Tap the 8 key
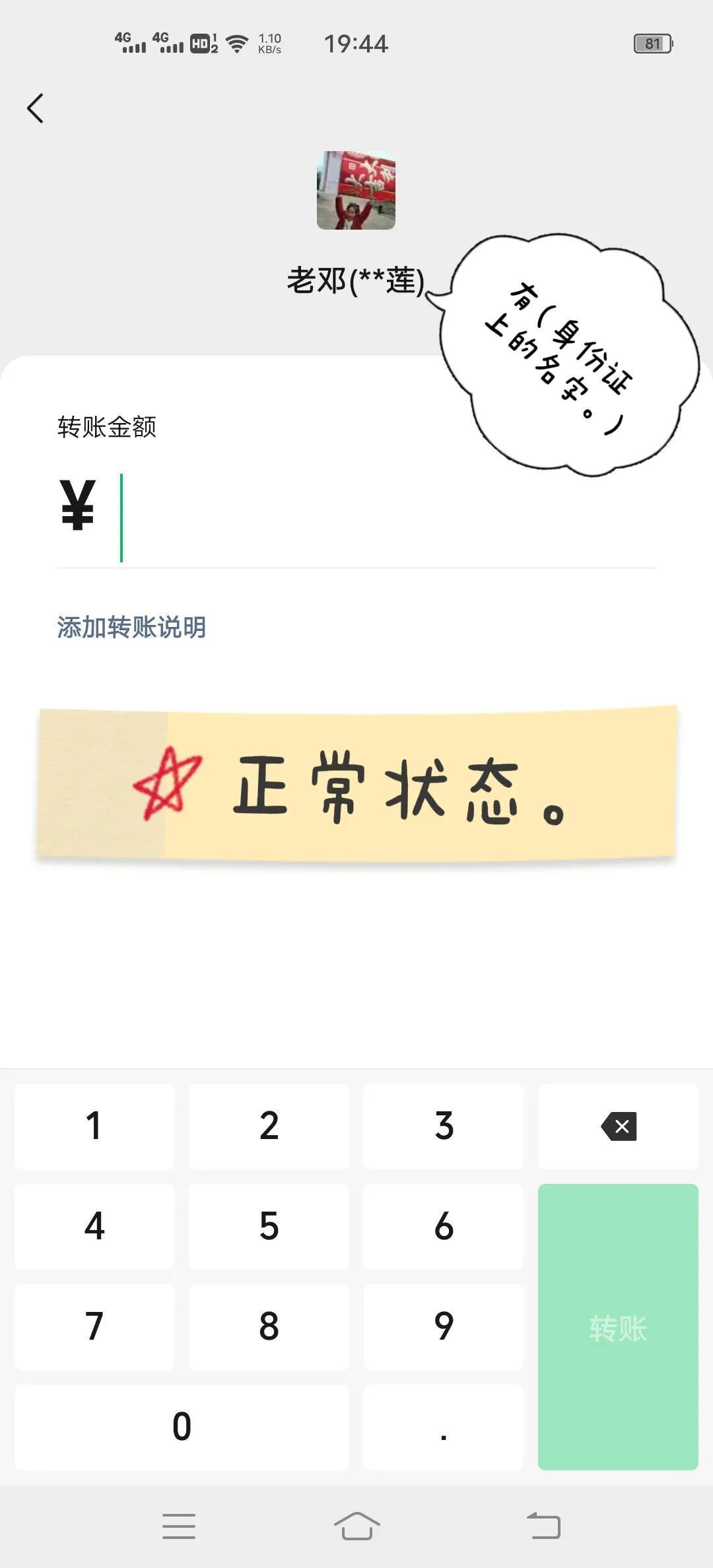 pos(269,1327)
